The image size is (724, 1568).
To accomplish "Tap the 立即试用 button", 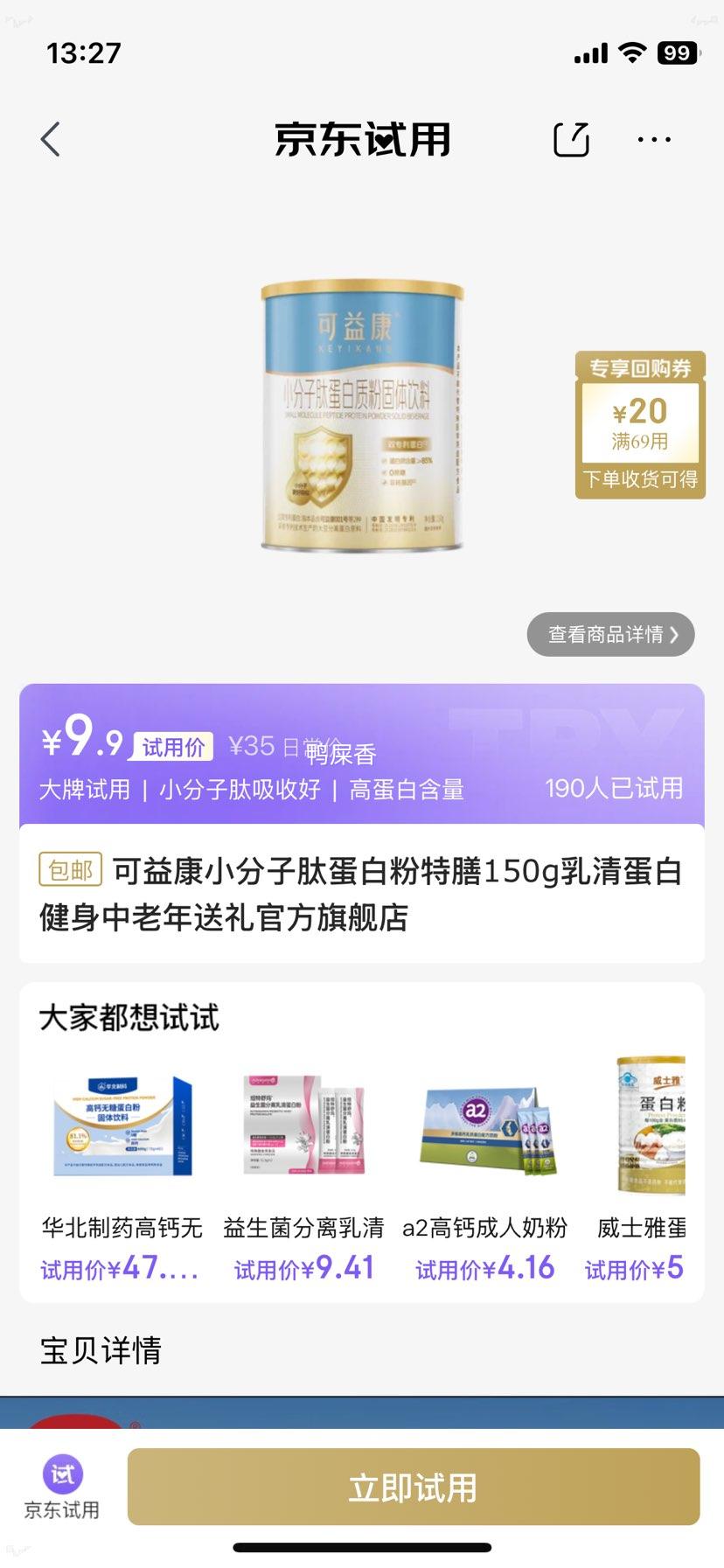I will (411, 1486).
